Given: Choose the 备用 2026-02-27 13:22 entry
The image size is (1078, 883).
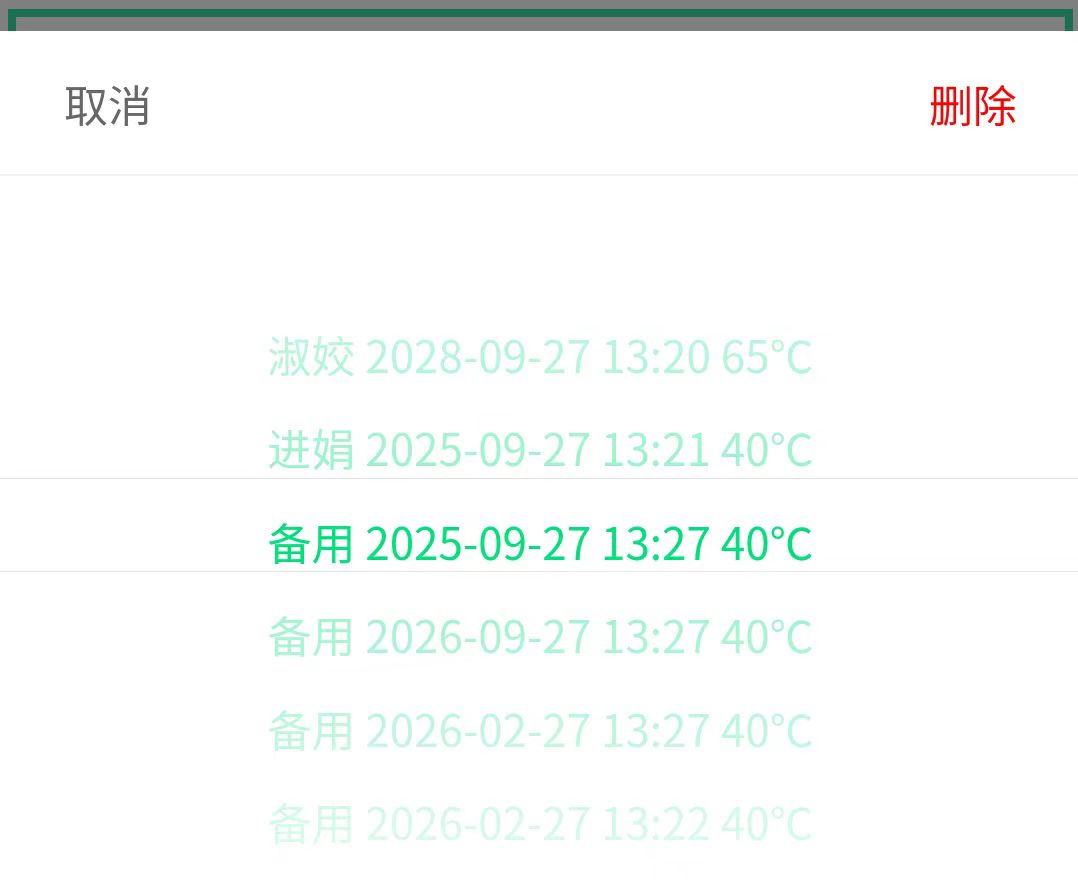Looking at the screenshot, I should click(x=540, y=823).
